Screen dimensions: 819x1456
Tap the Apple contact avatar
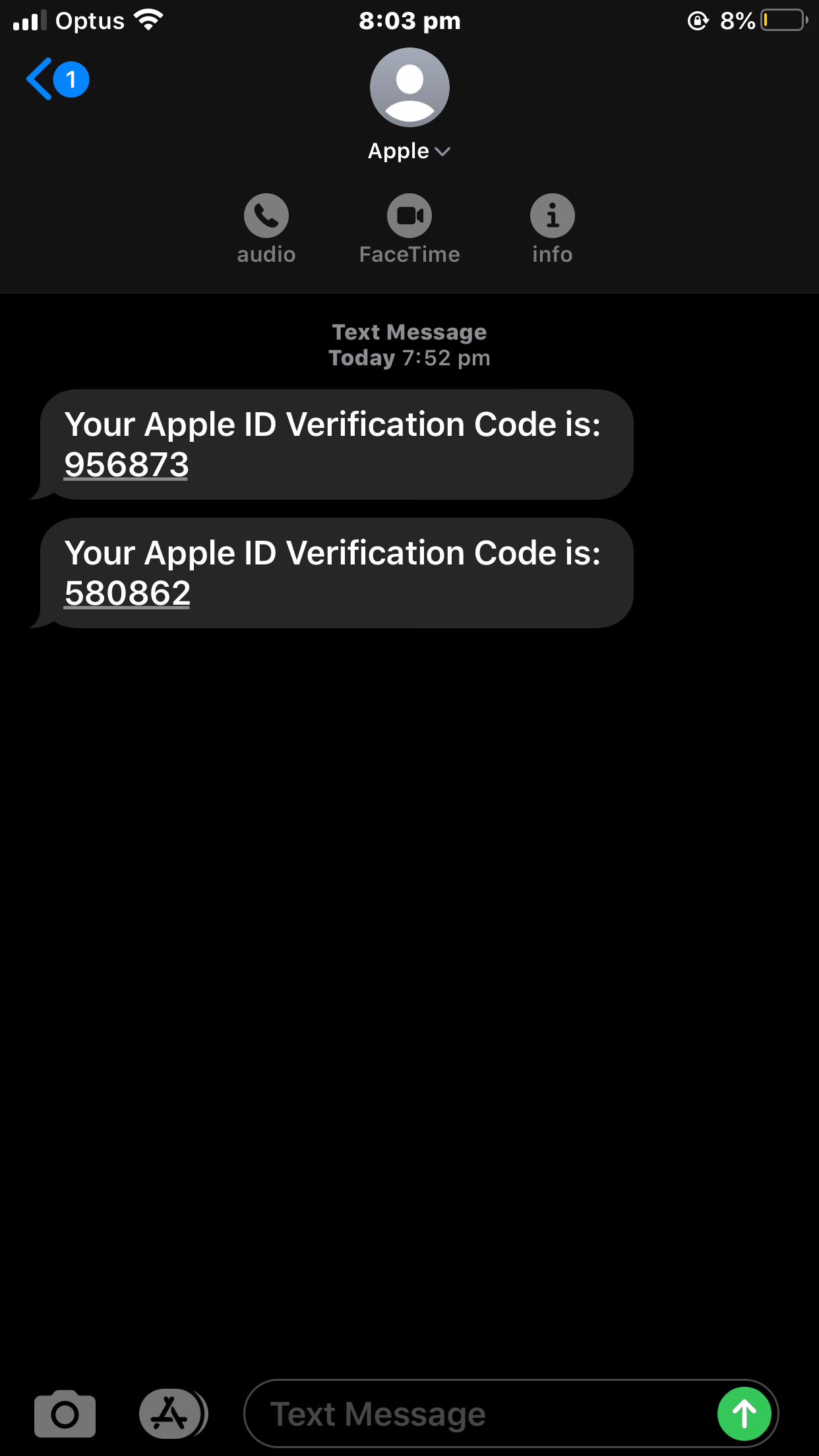[409, 87]
